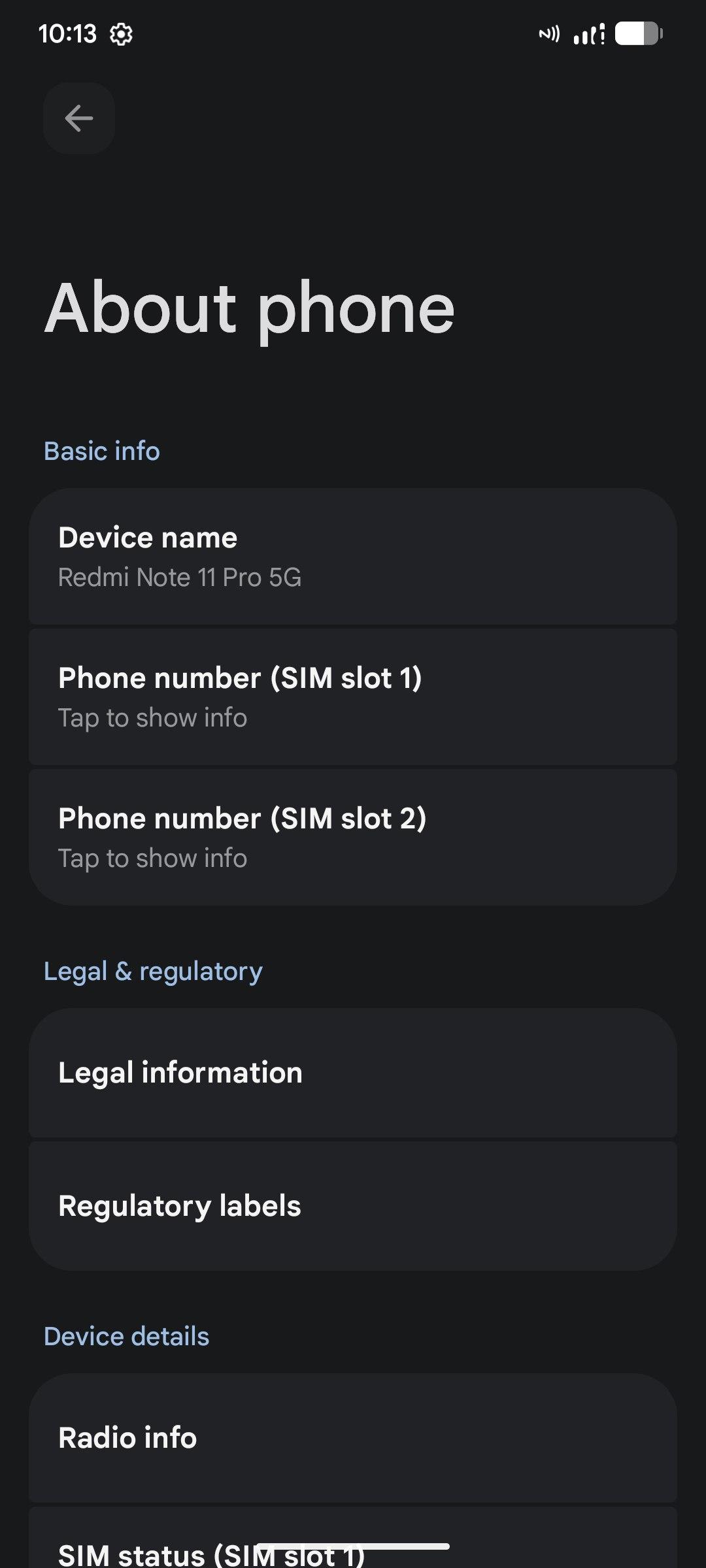
Task: Open the Device name setting
Action: coord(353,557)
